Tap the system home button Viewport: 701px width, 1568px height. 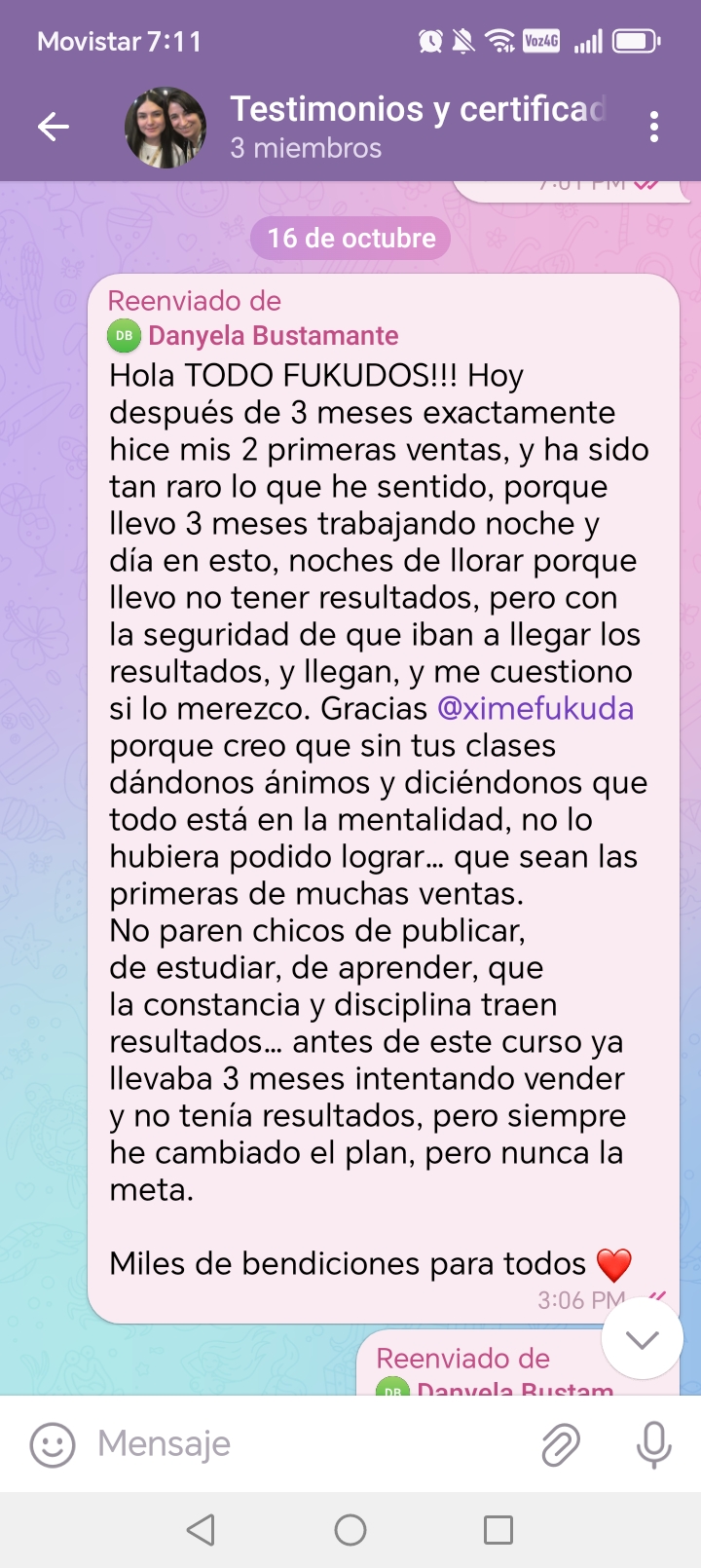click(x=350, y=1530)
